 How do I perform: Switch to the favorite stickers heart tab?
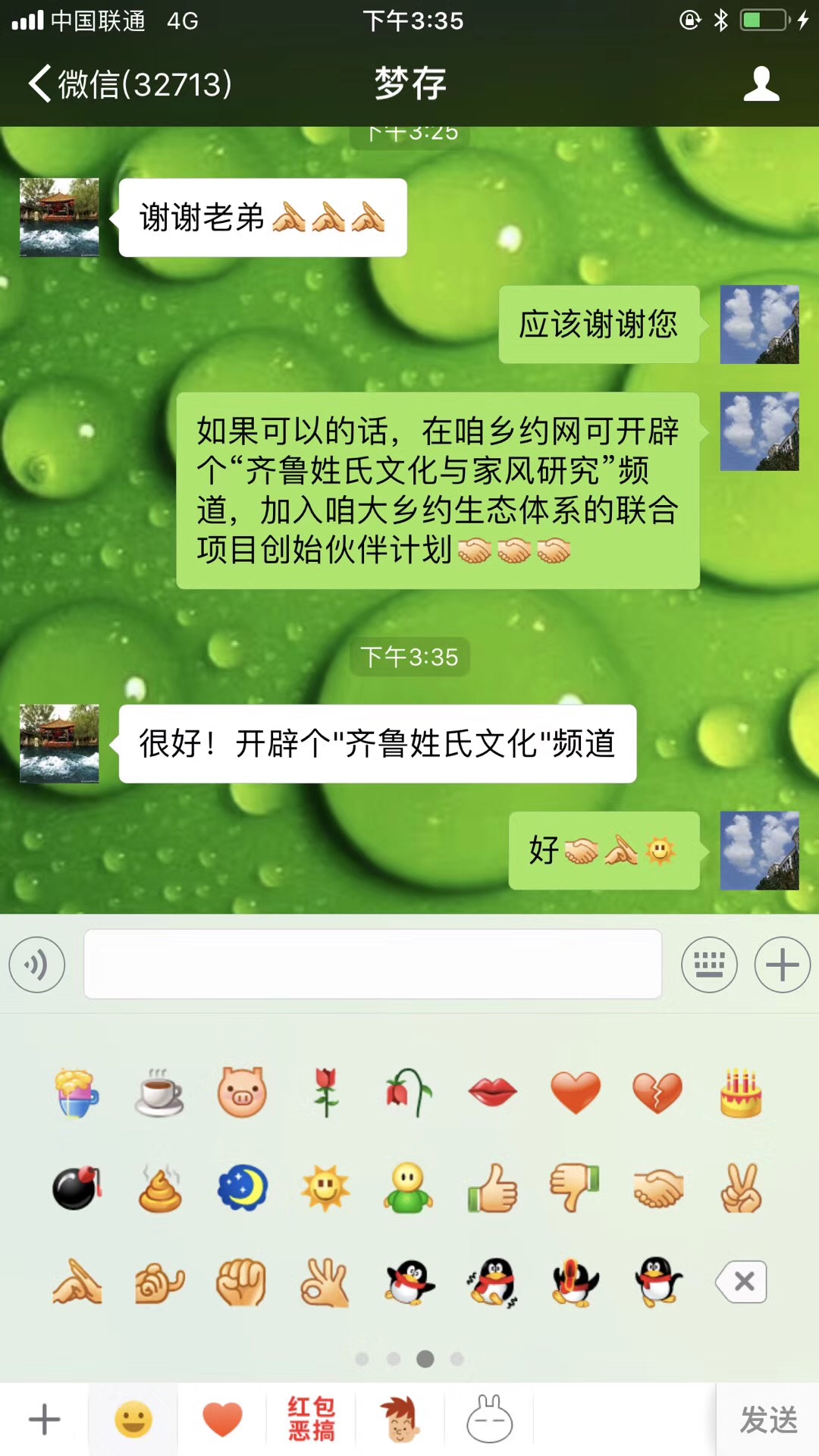[x=222, y=1420]
